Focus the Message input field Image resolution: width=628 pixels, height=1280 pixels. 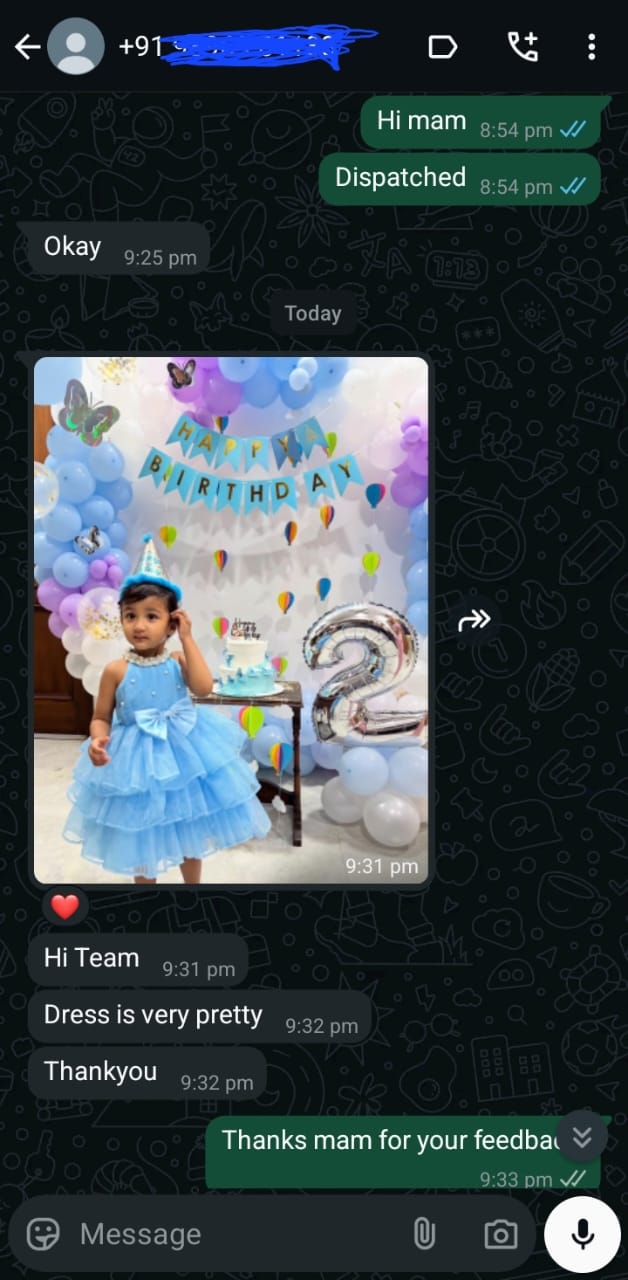click(x=230, y=1234)
